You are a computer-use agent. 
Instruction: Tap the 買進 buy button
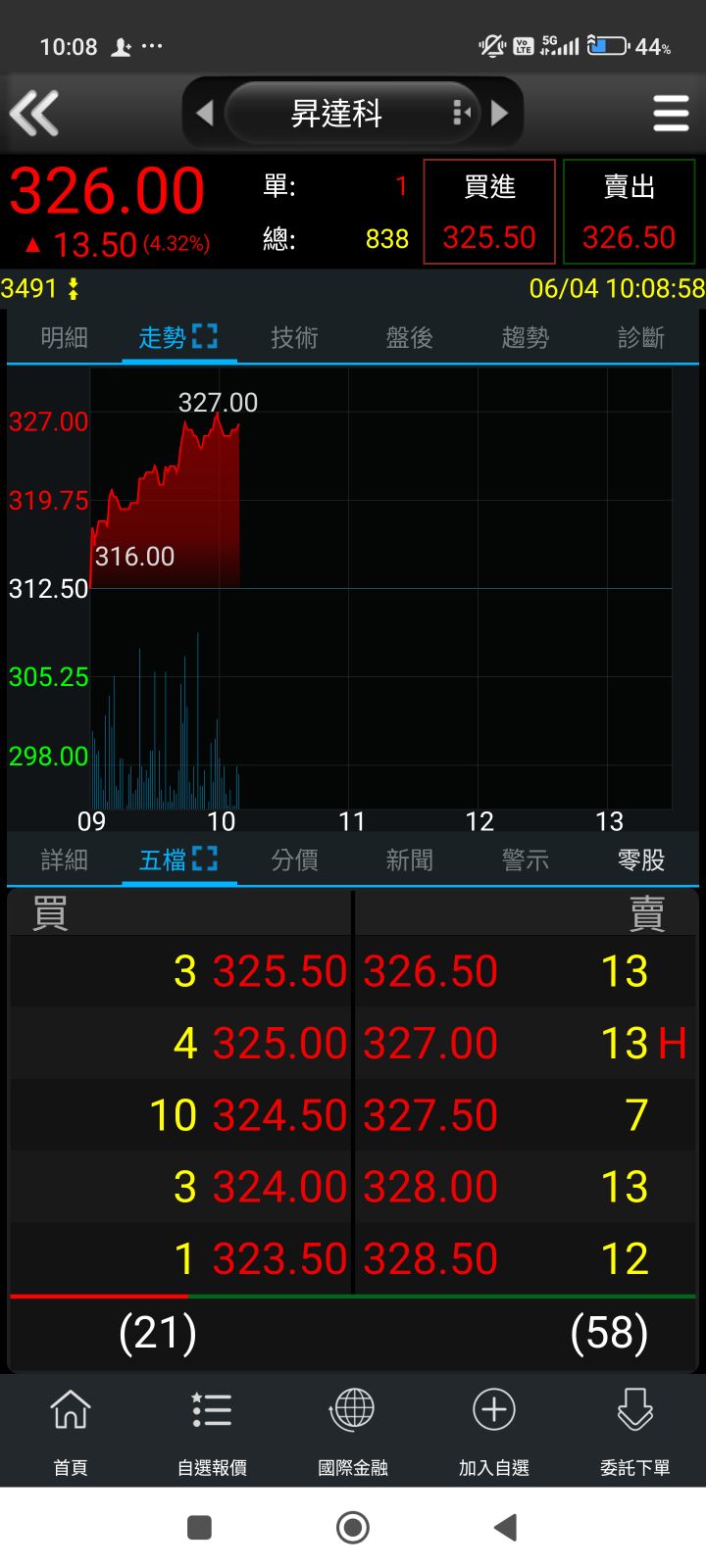489,212
